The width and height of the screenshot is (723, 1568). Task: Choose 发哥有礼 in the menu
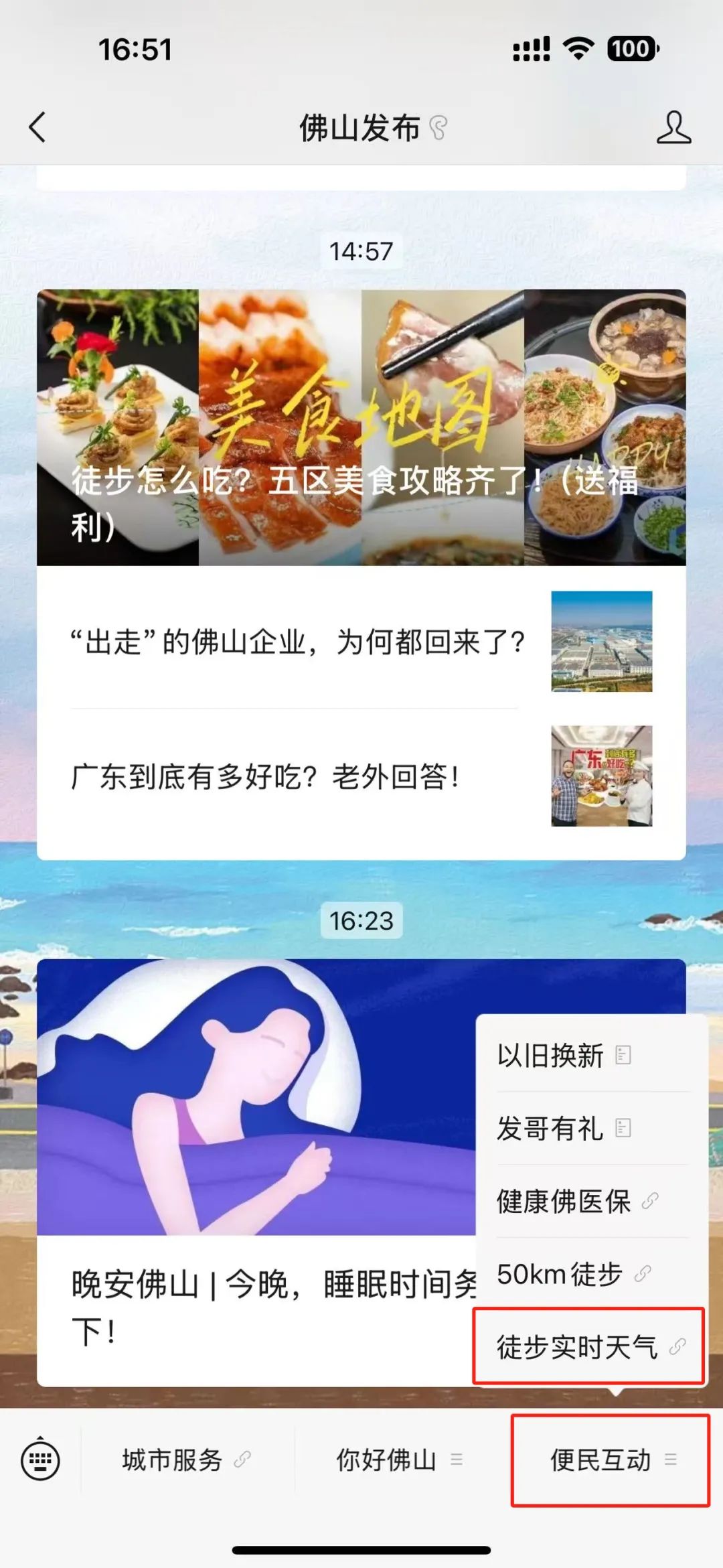coord(564,1129)
